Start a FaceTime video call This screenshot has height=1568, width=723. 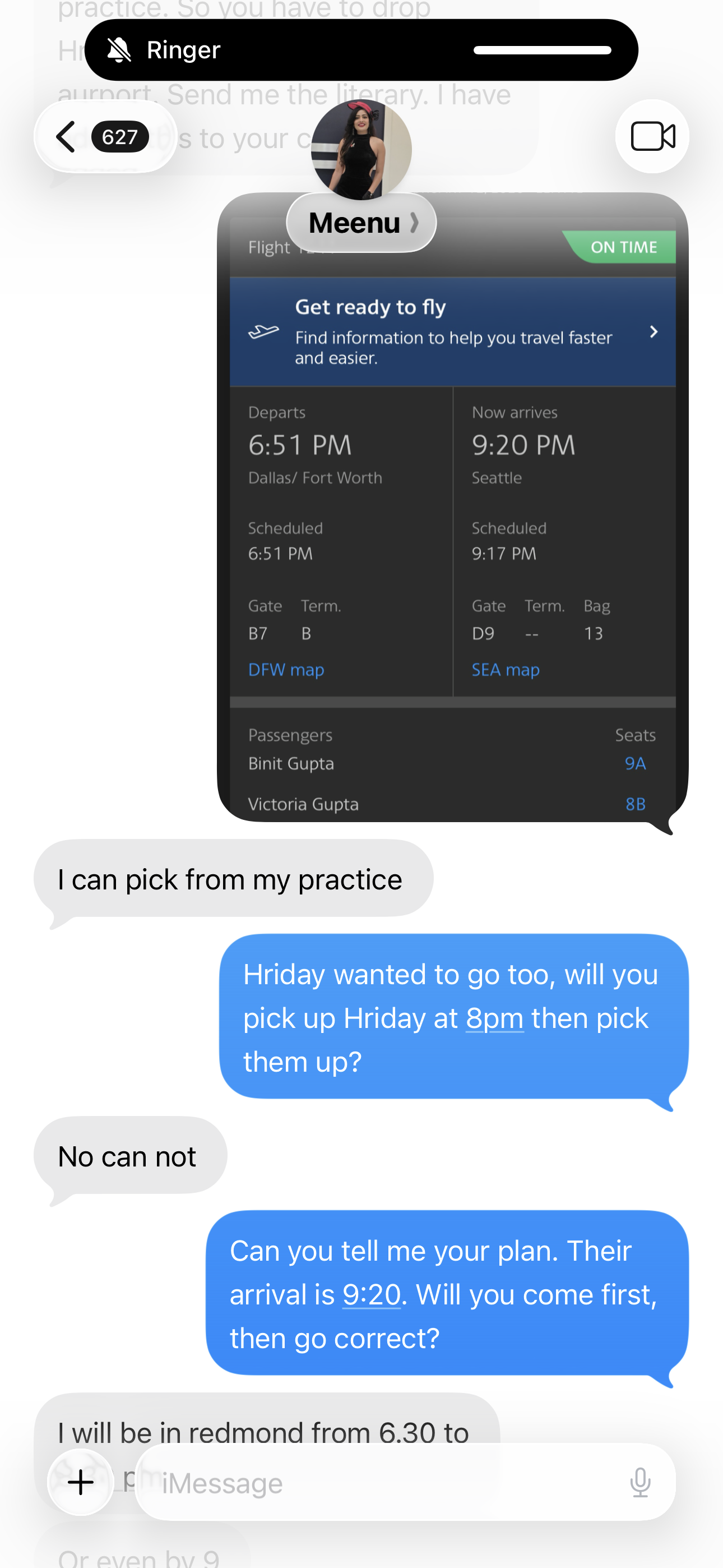652,136
